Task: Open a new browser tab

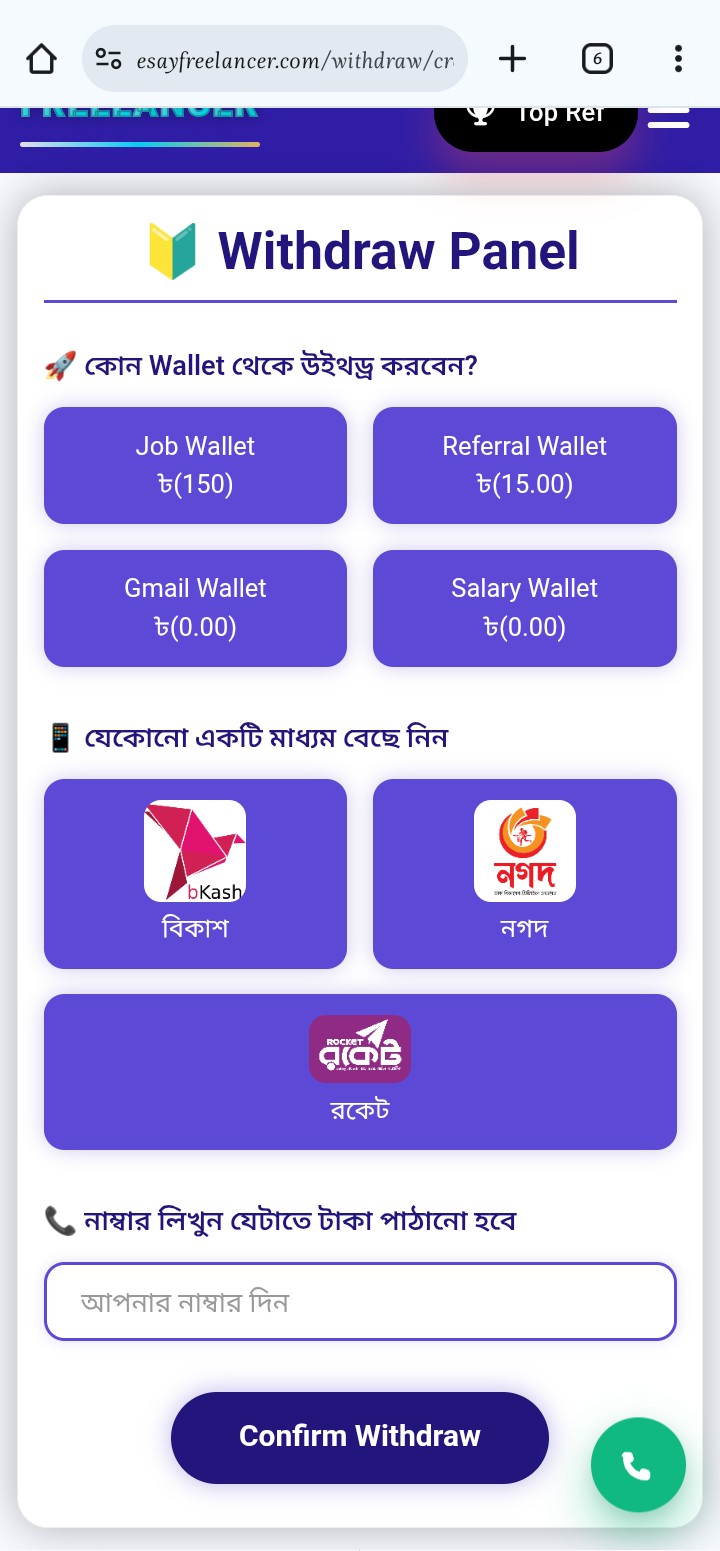Action: (512, 60)
